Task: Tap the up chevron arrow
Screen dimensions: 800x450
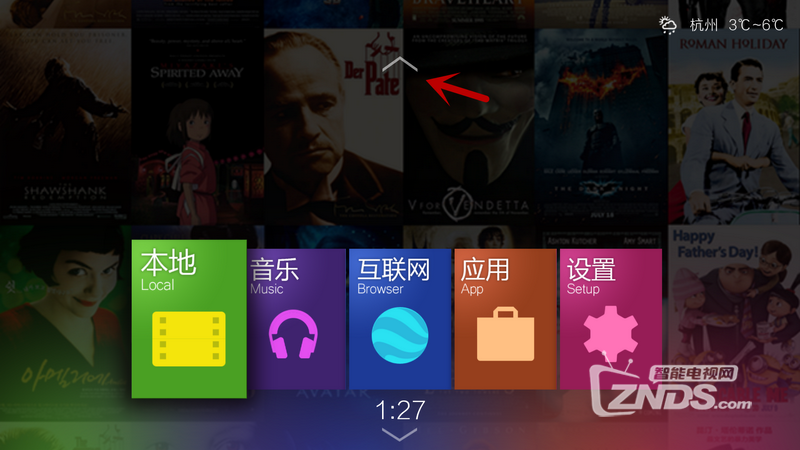Action: pyautogui.click(x=399, y=62)
